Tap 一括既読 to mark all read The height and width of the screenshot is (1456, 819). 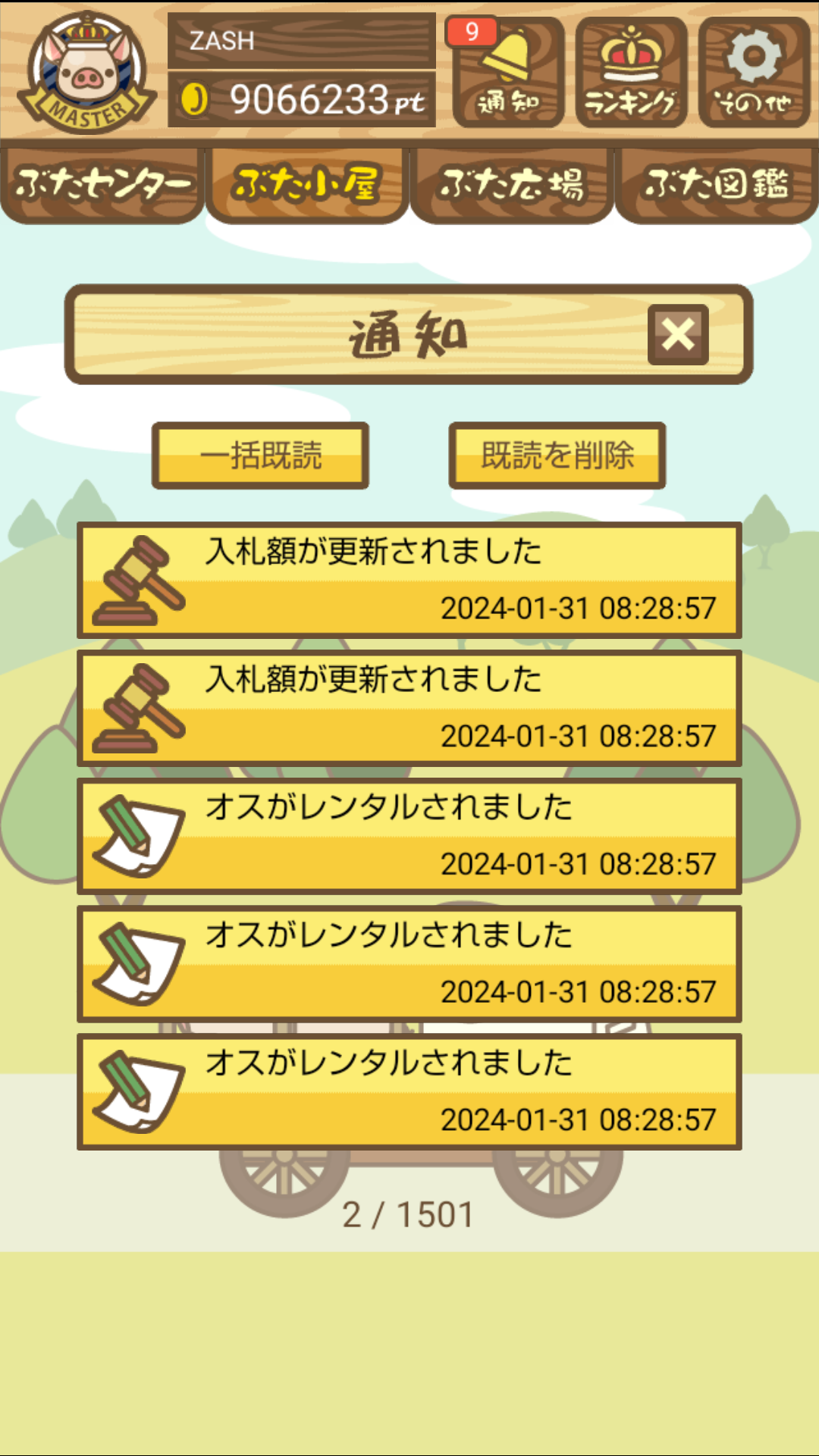(x=260, y=456)
